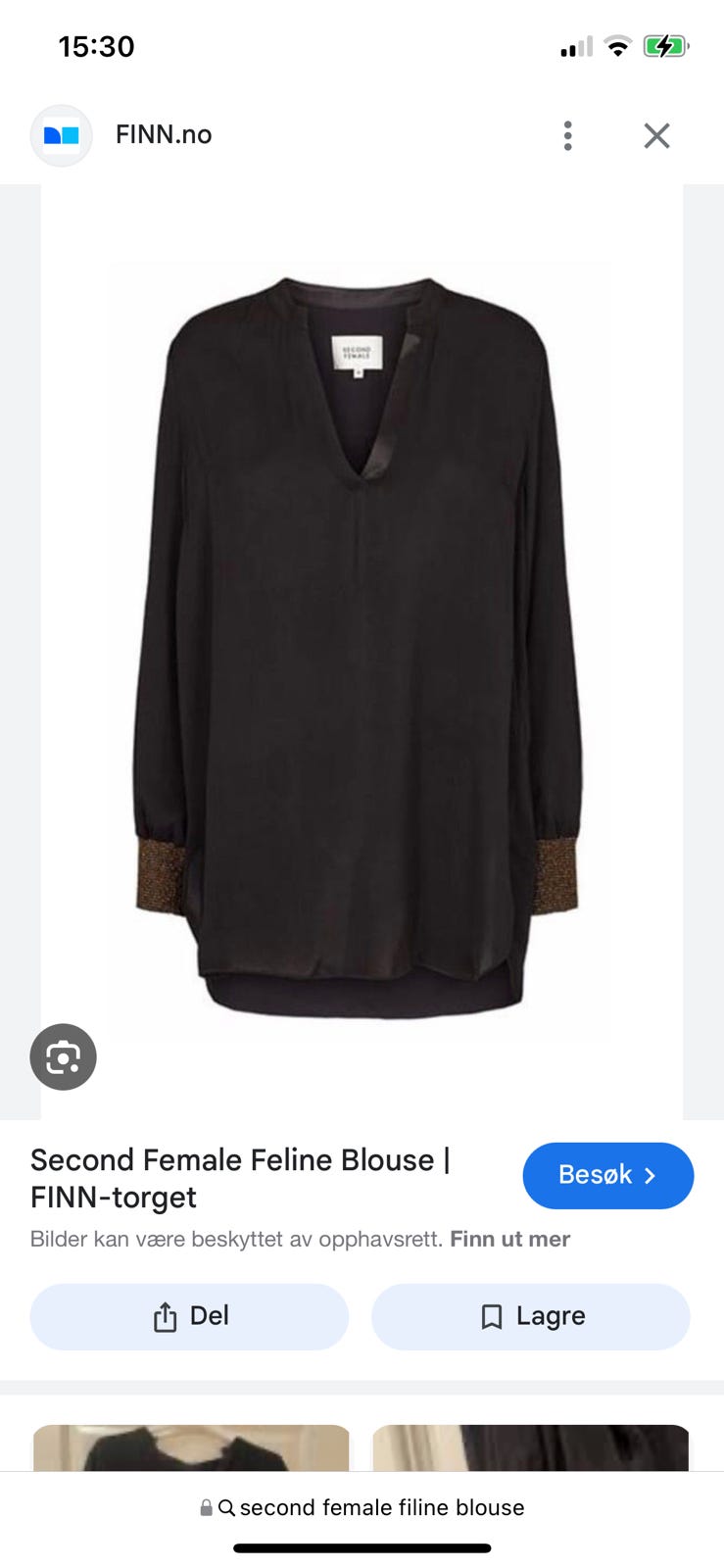Share the image using Del

[189, 1316]
